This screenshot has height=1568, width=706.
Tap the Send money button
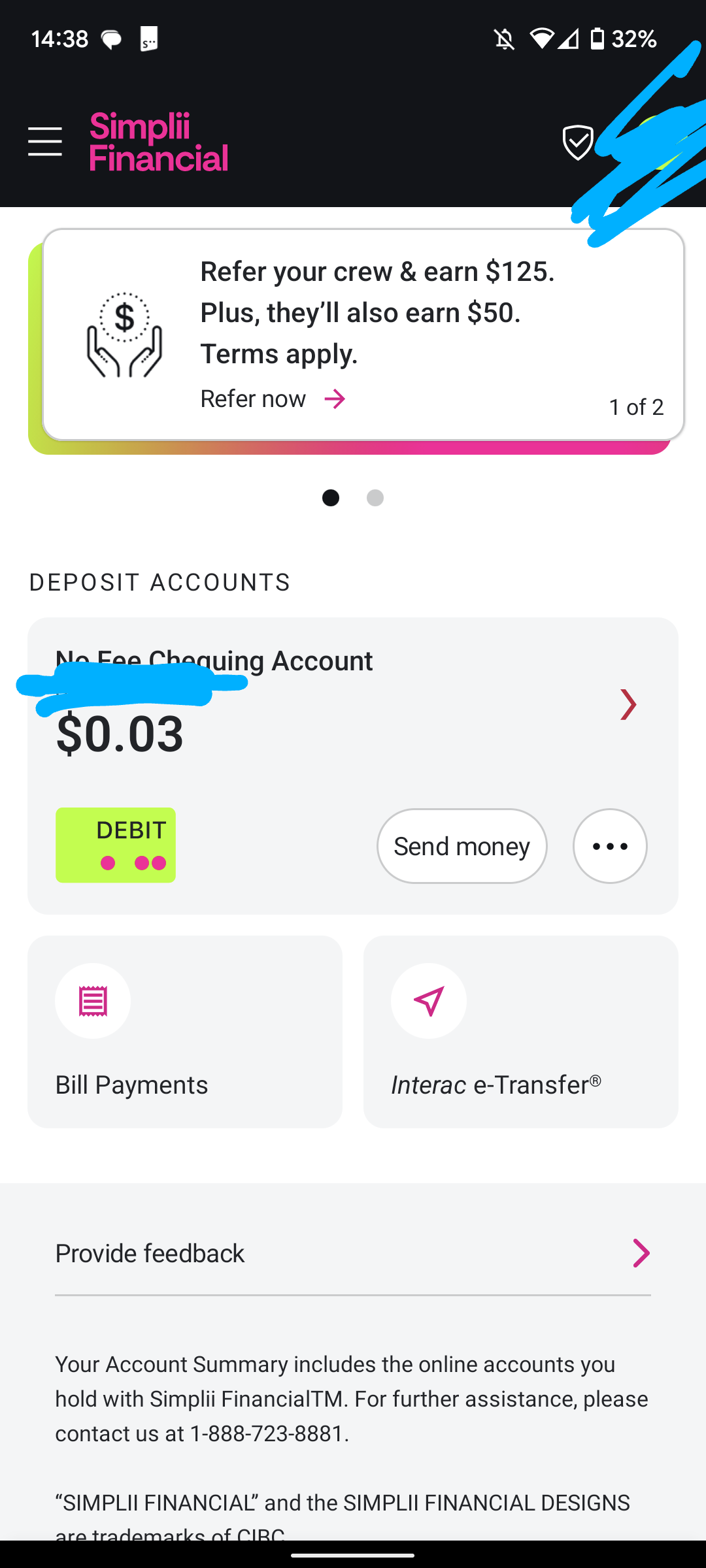[462, 846]
